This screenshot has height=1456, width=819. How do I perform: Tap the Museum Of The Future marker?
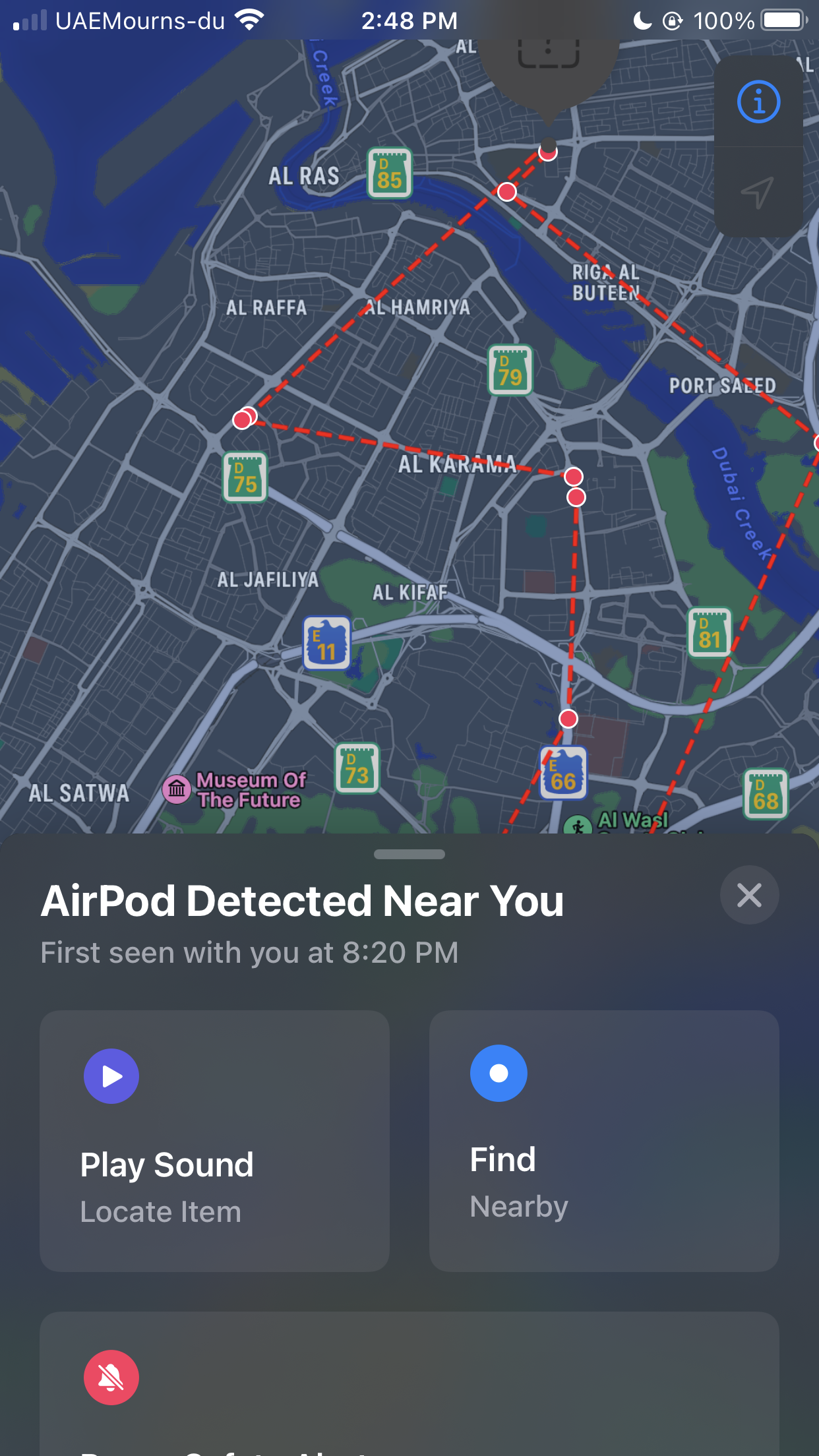coord(177,789)
